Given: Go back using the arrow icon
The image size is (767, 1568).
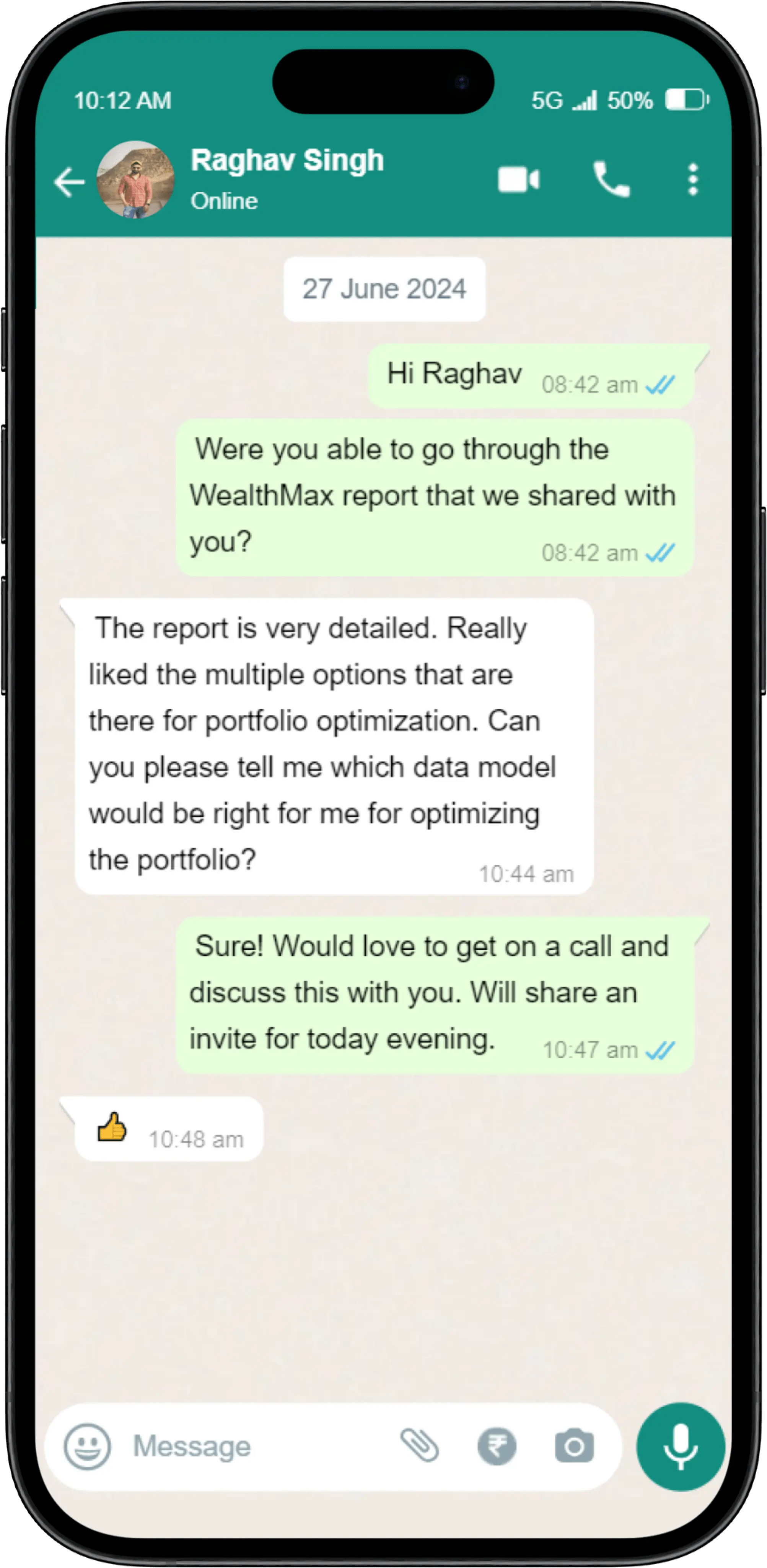Looking at the screenshot, I should coord(69,182).
